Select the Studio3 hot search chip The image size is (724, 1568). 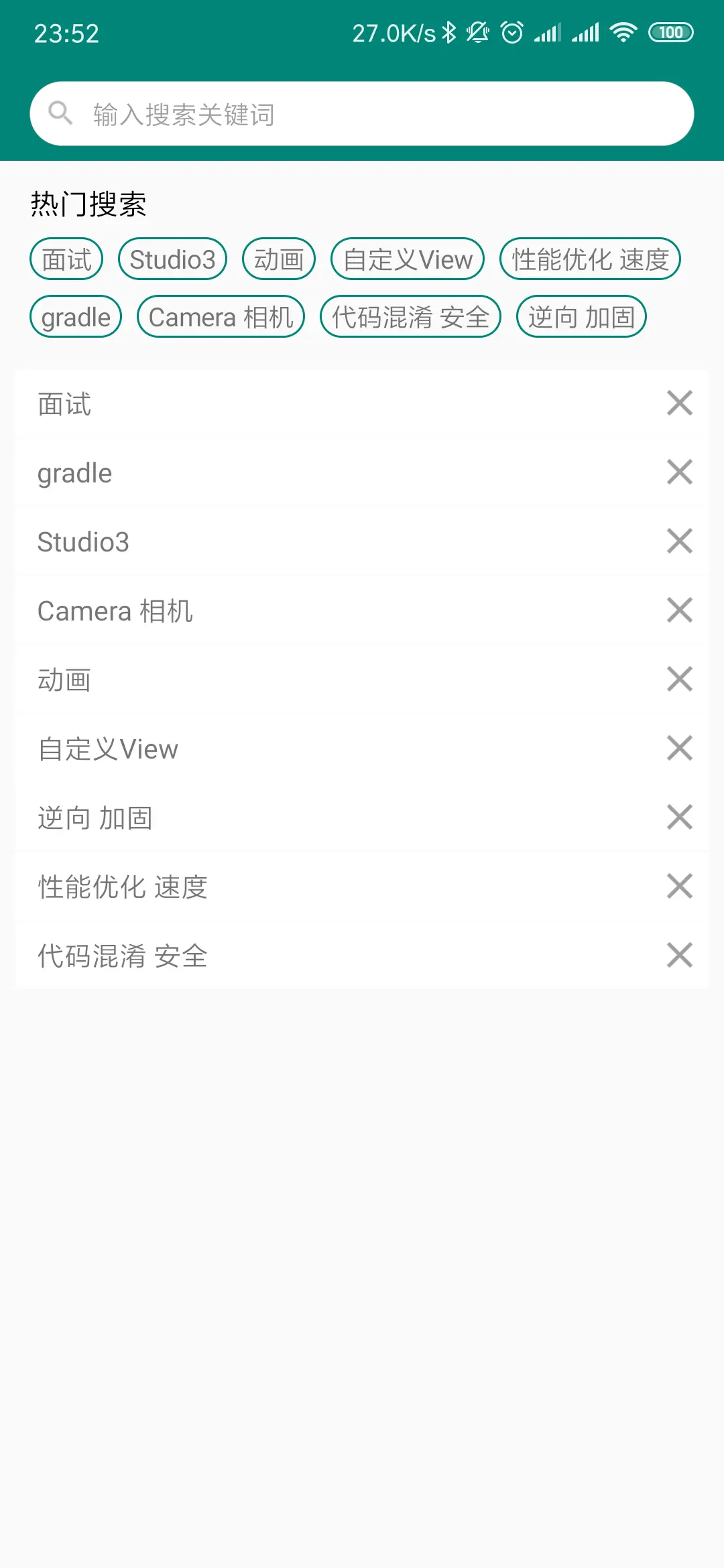click(172, 259)
